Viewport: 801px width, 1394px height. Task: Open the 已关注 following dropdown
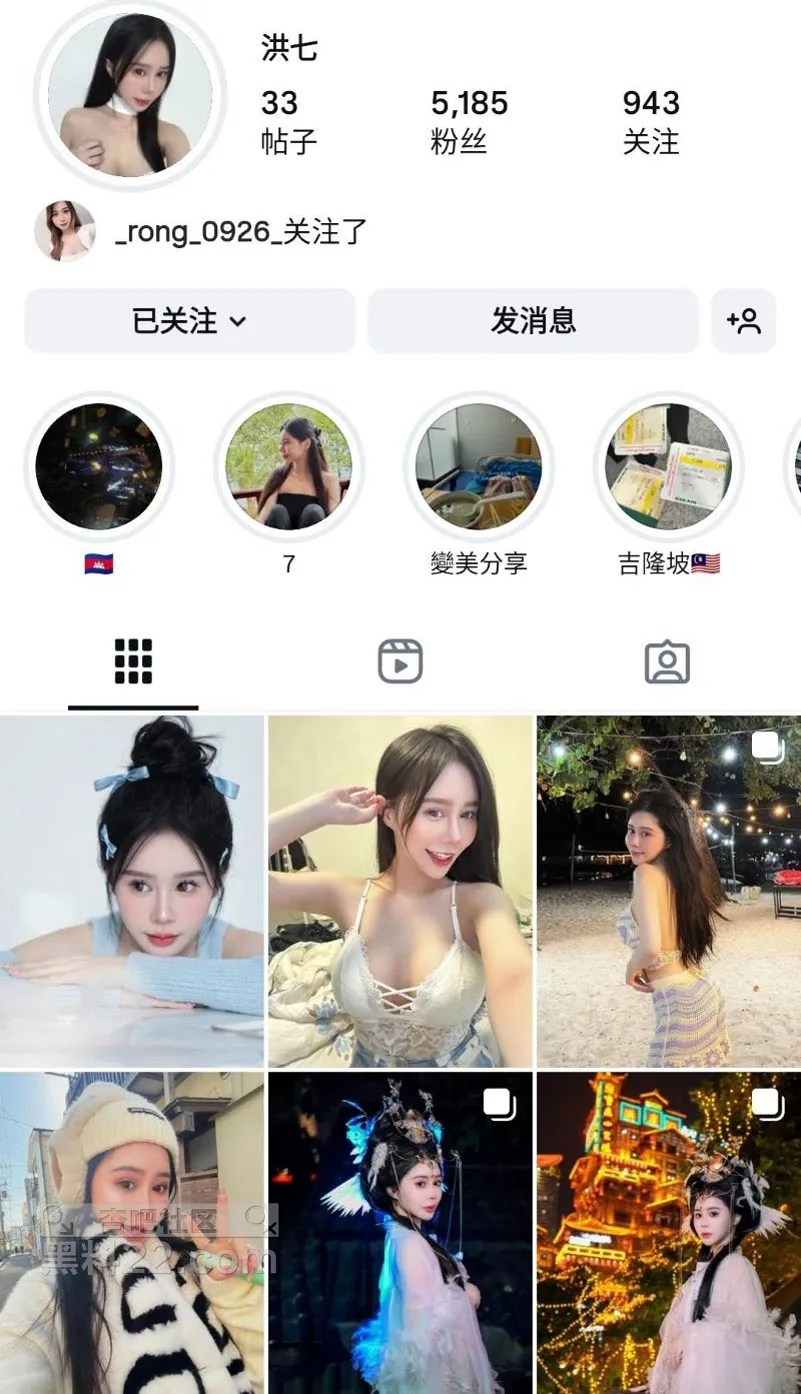(x=189, y=321)
